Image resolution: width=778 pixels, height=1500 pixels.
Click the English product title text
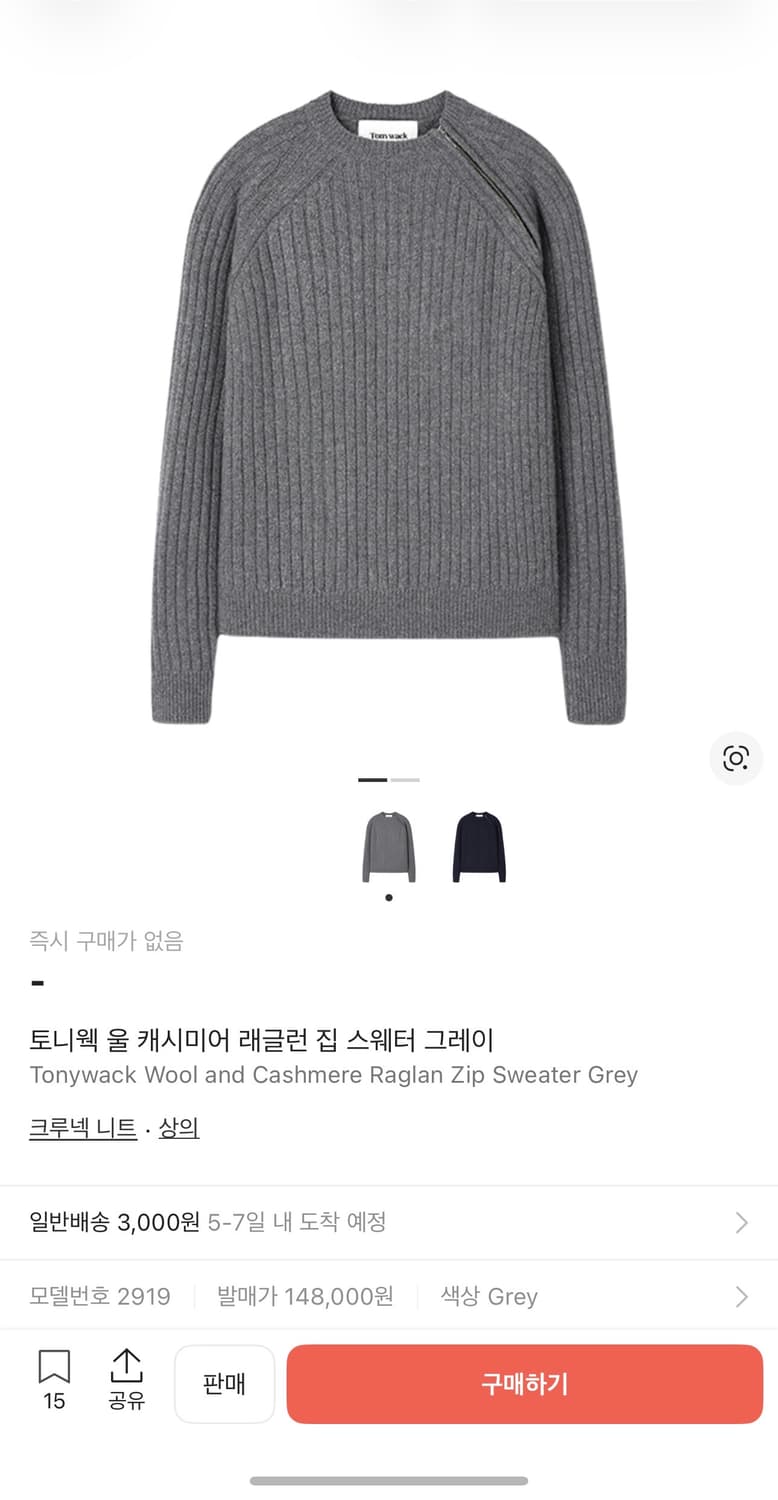(x=334, y=1075)
